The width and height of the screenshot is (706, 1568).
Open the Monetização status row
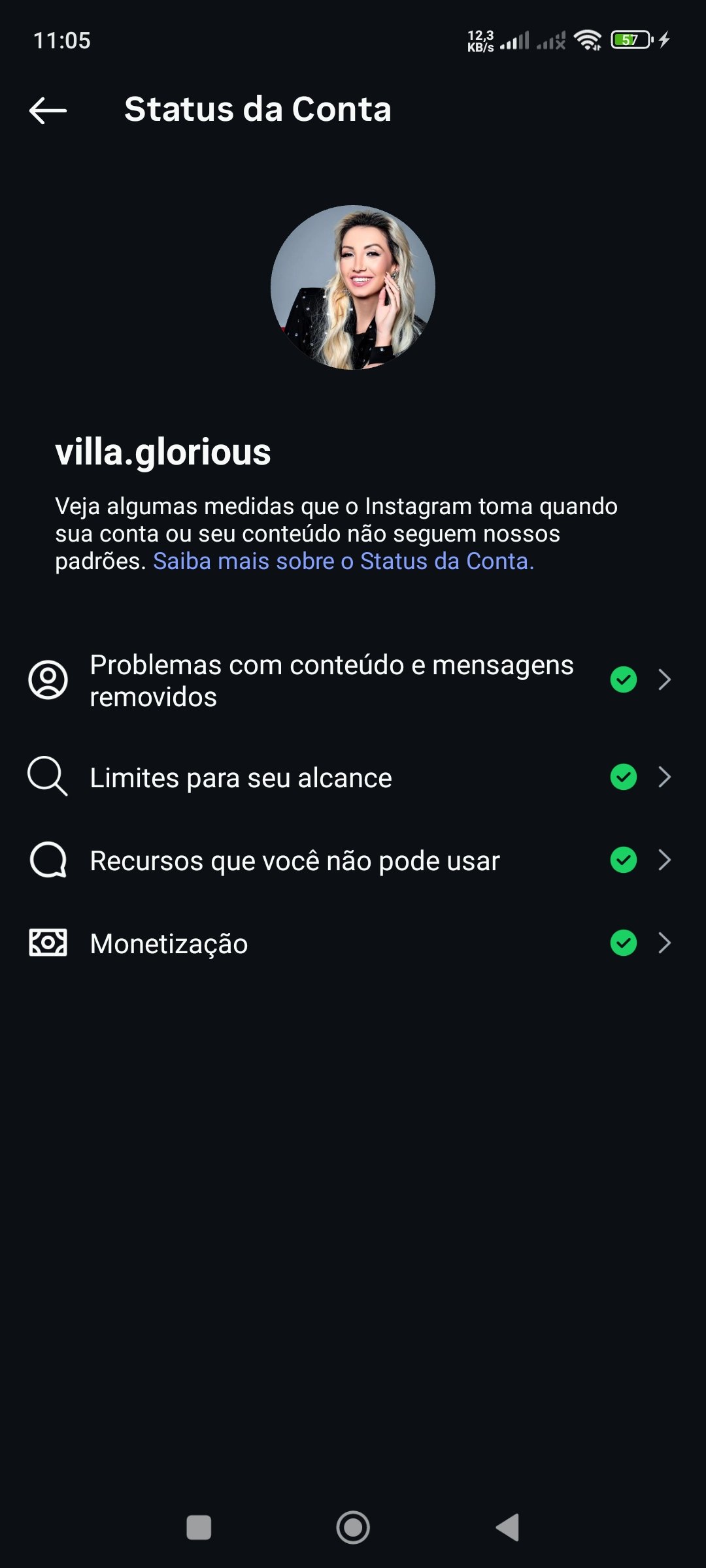click(x=169, y=944)
